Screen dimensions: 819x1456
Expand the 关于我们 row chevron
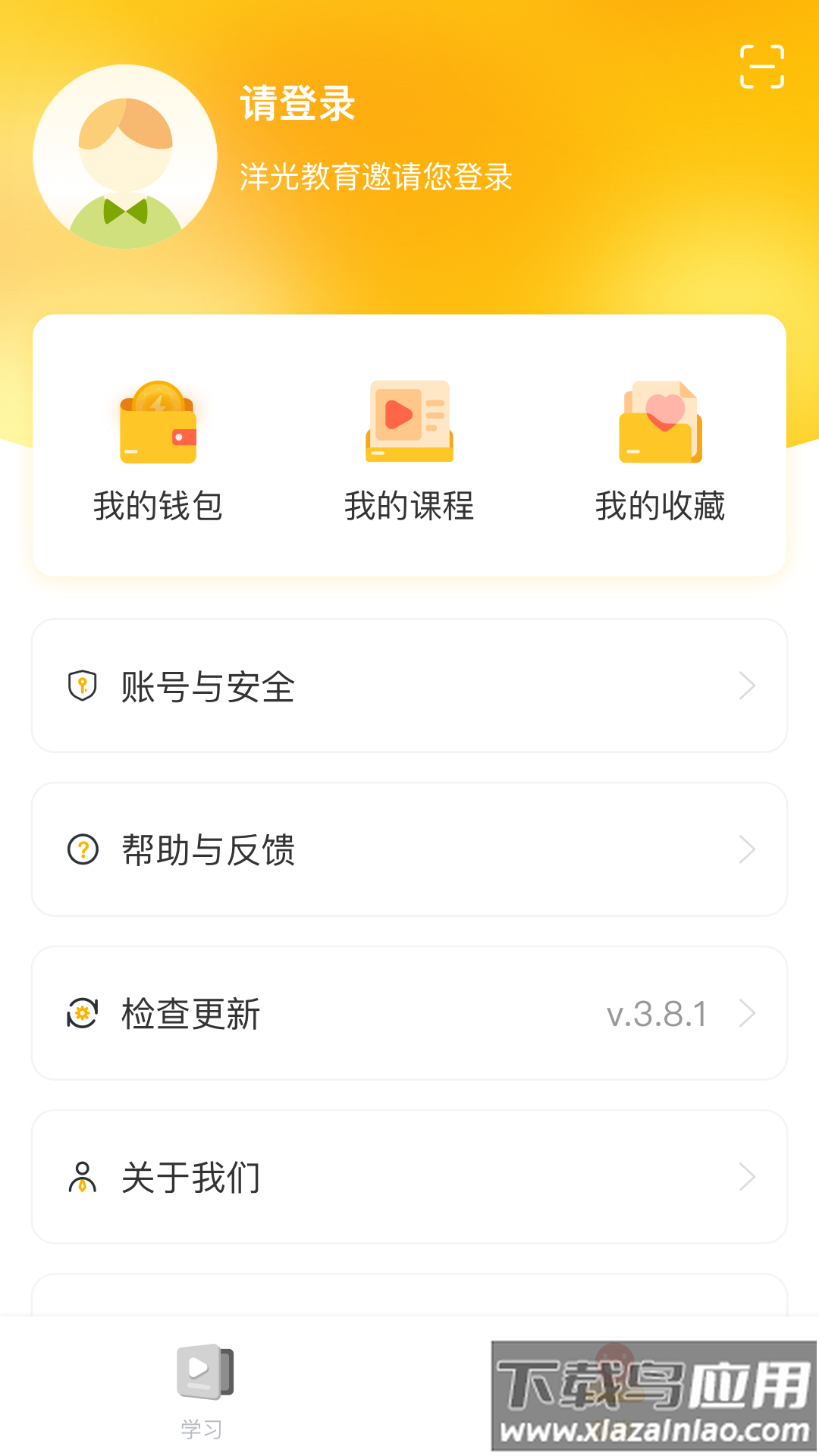pyautogui.click(x=747, y=1177)
